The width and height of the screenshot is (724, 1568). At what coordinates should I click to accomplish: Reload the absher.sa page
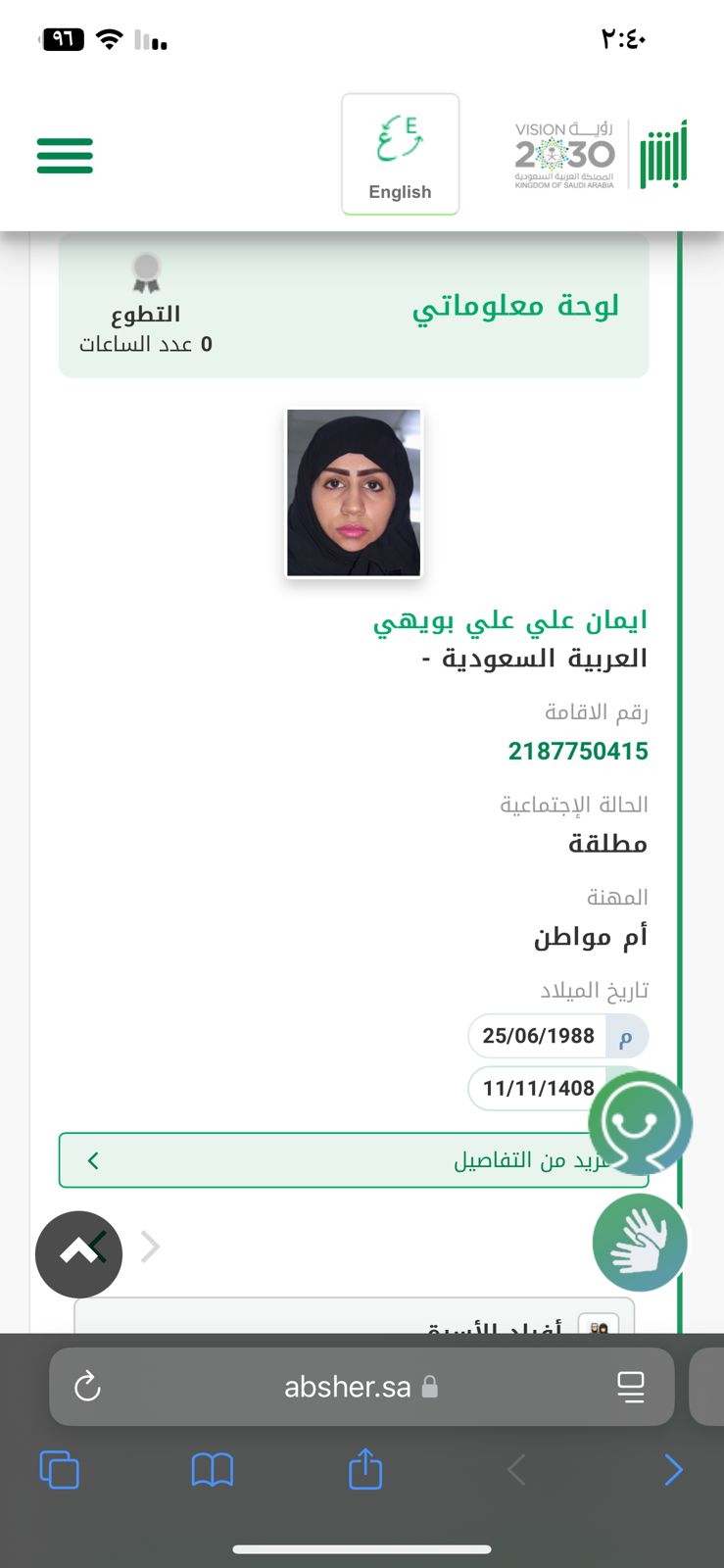coord(88,1387)
